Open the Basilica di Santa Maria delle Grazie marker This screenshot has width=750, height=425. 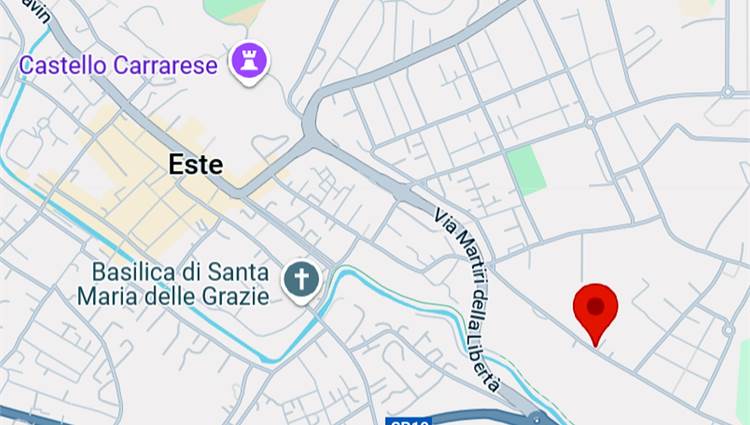point(300,280)
